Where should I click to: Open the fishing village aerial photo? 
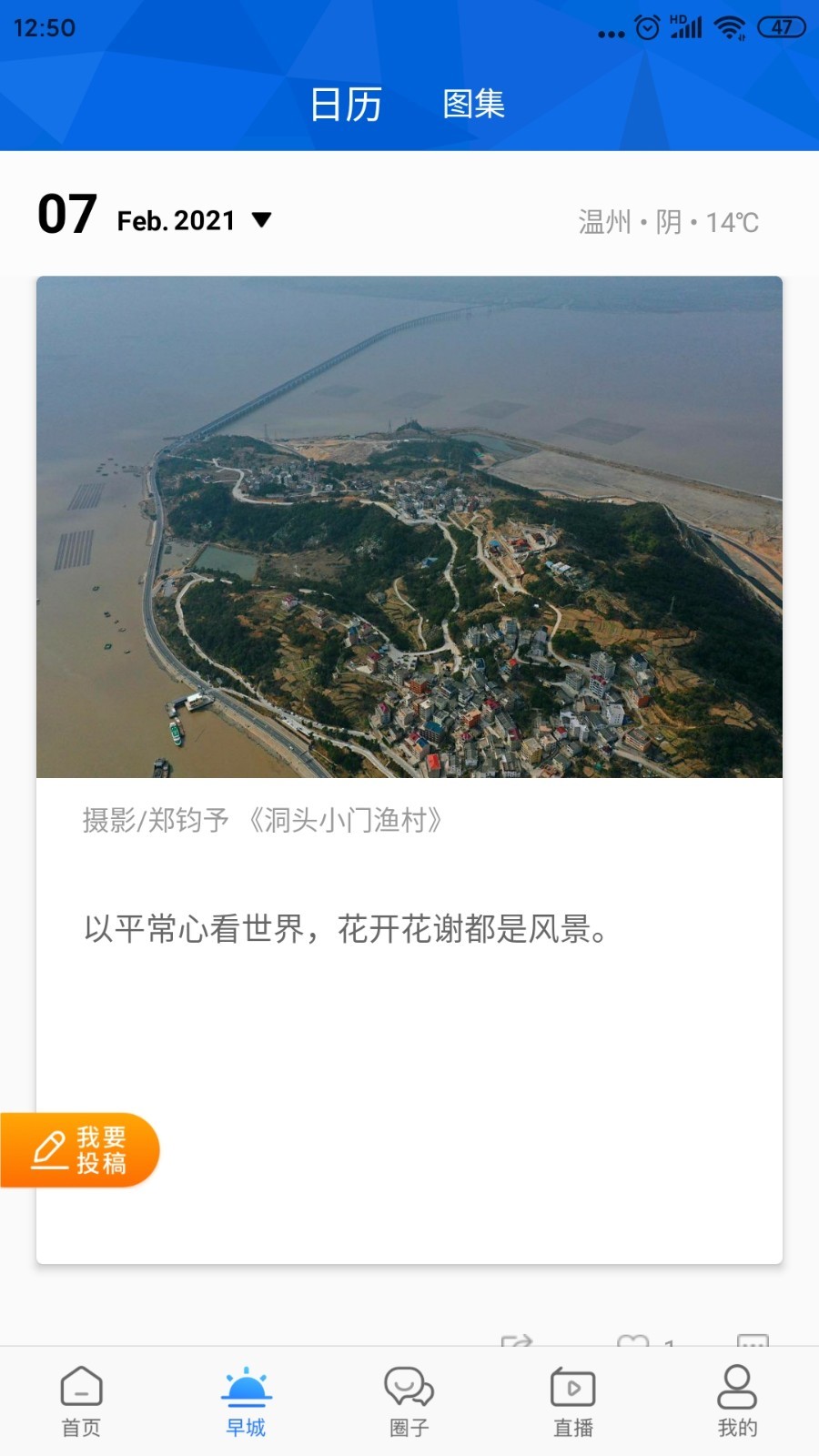(409, 524)
